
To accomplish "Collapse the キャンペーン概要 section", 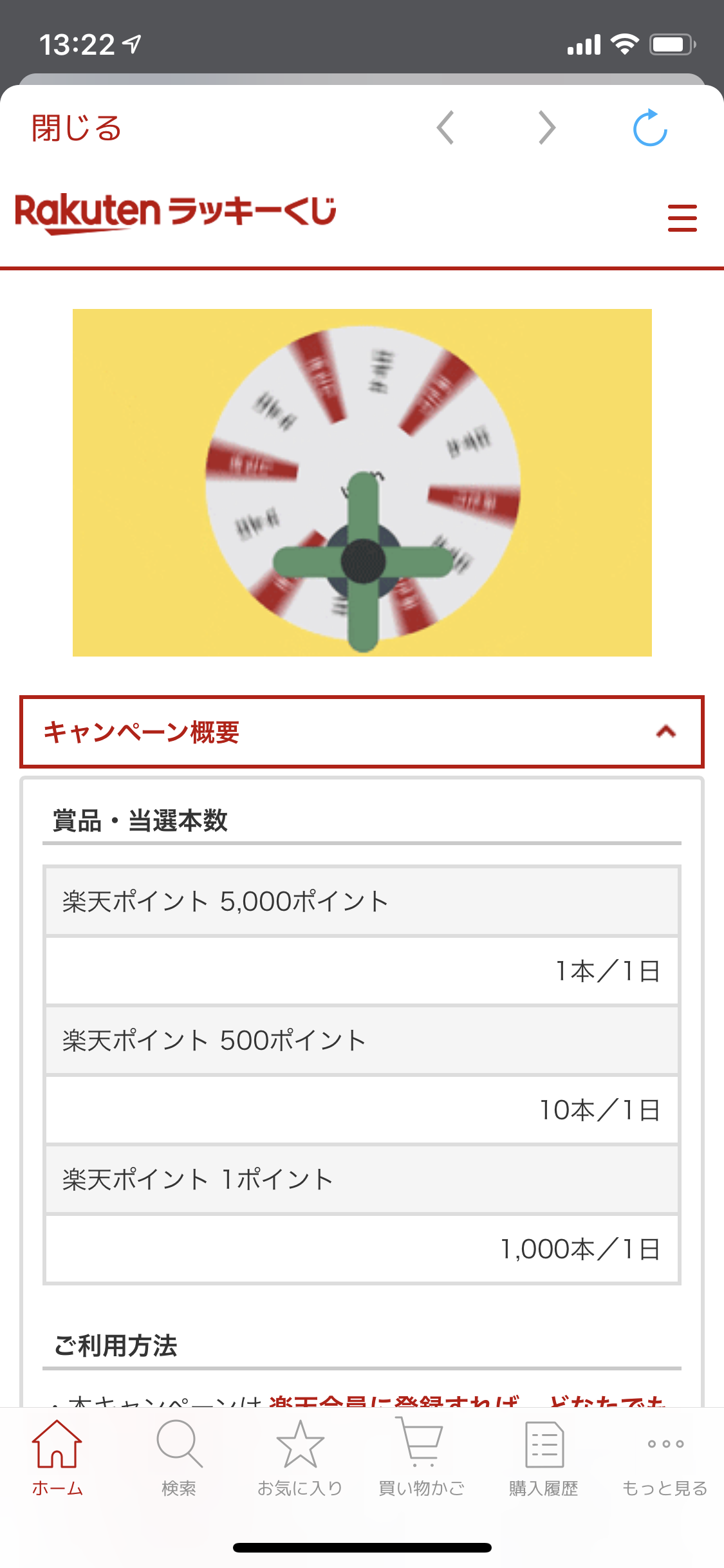I will click(x=362, y=732).
